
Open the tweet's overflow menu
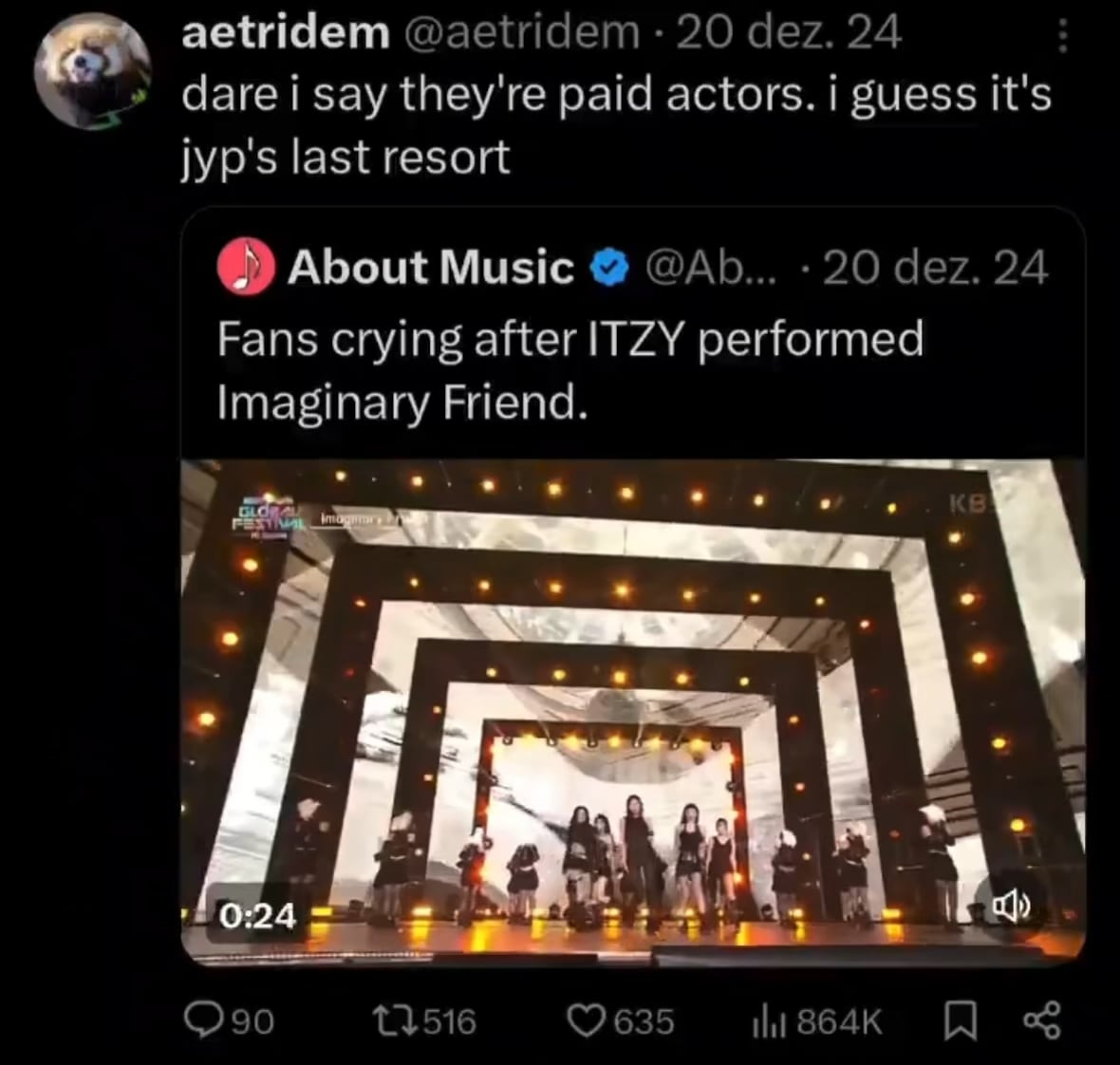tap(1062, 36)
